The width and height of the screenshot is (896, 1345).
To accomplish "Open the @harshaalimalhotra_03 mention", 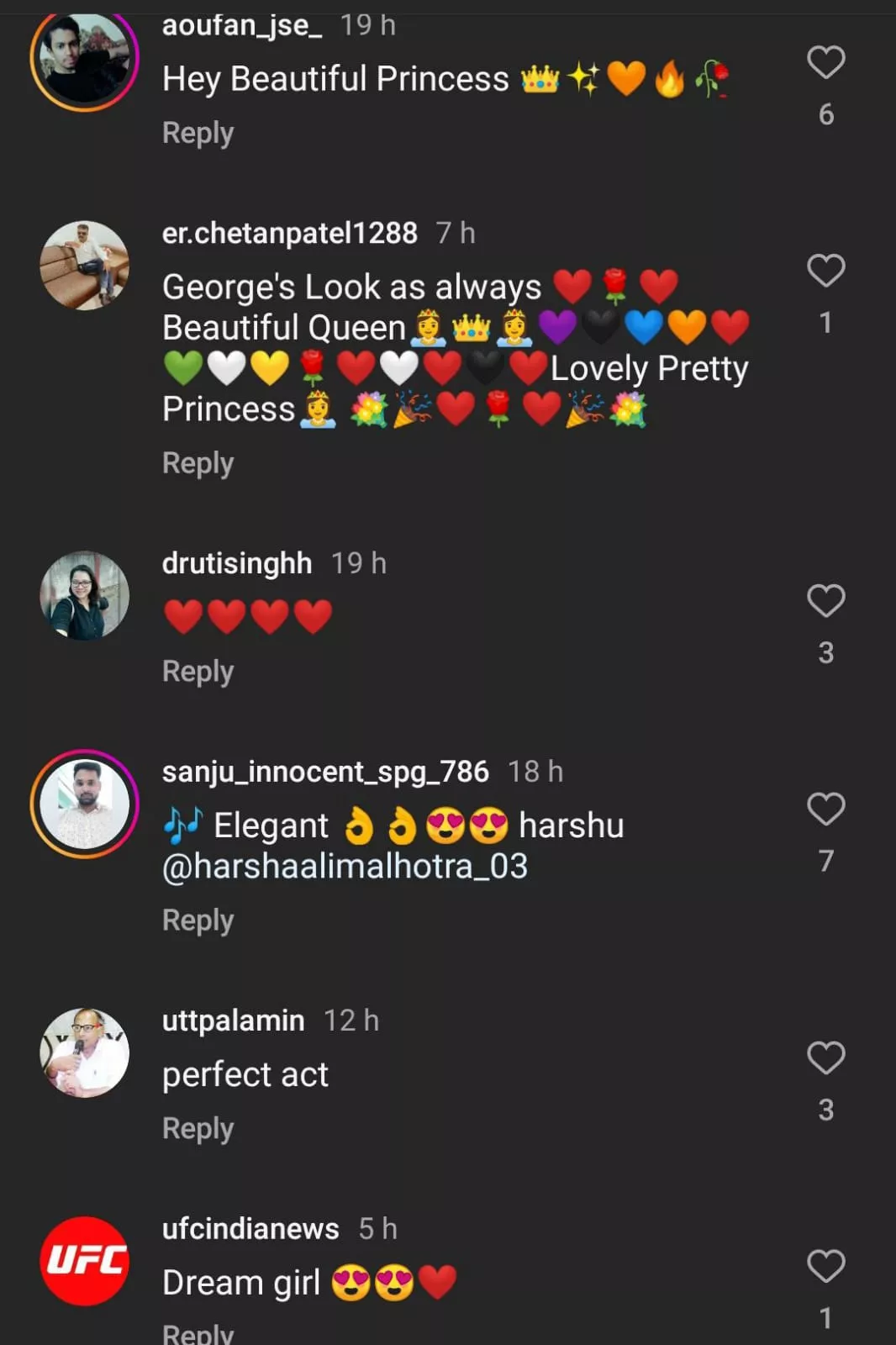I will [x=345, y=867].
